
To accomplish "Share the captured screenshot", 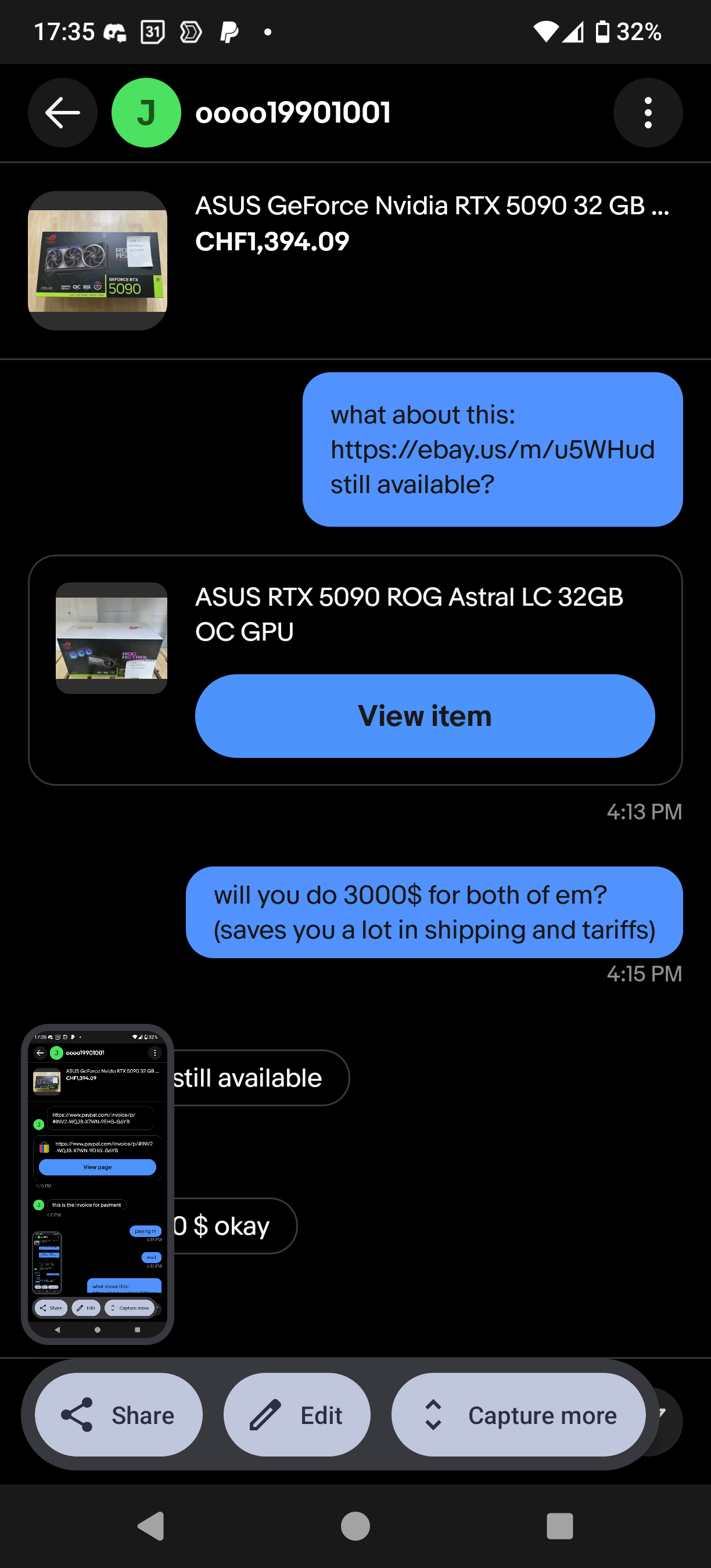I will (x=119, y=1415).
